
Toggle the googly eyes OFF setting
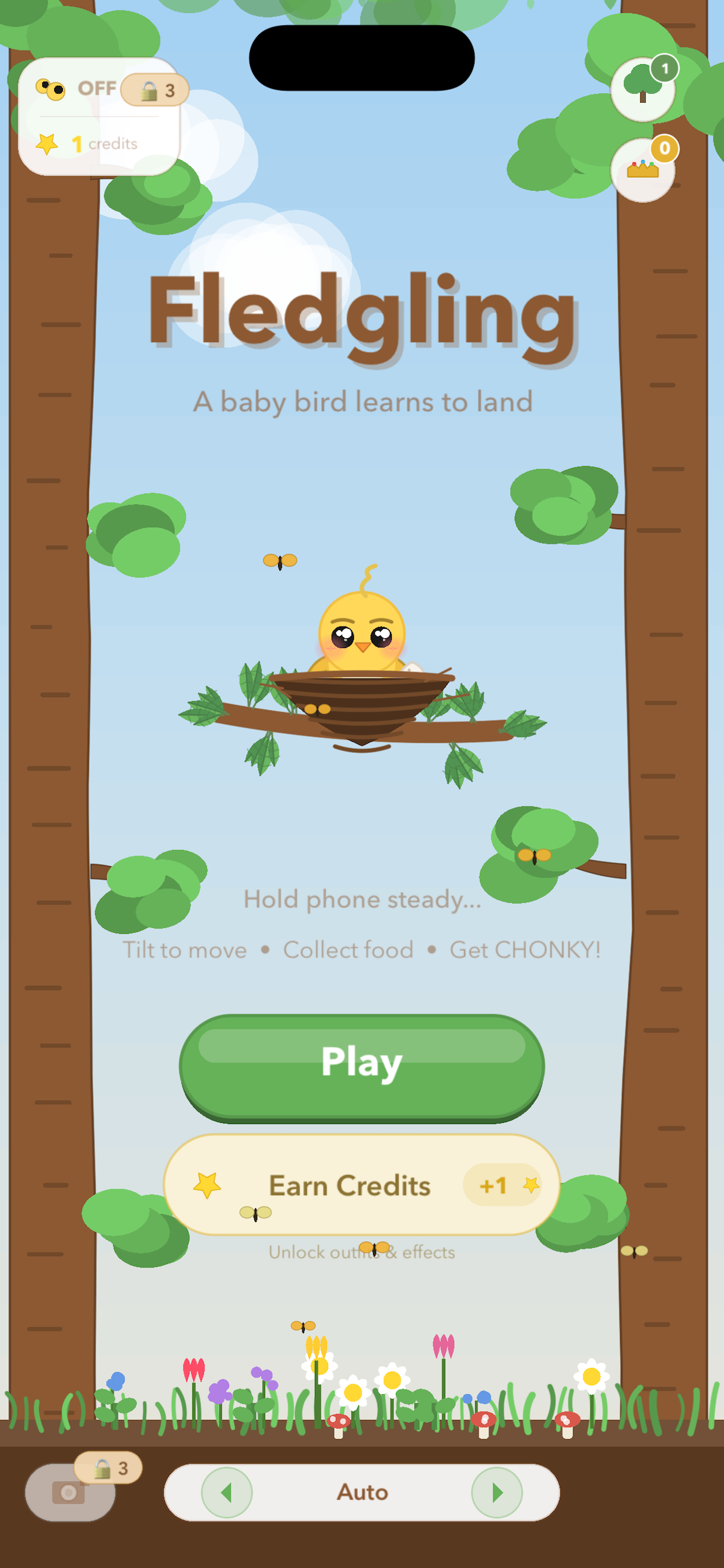pos(76,89)
